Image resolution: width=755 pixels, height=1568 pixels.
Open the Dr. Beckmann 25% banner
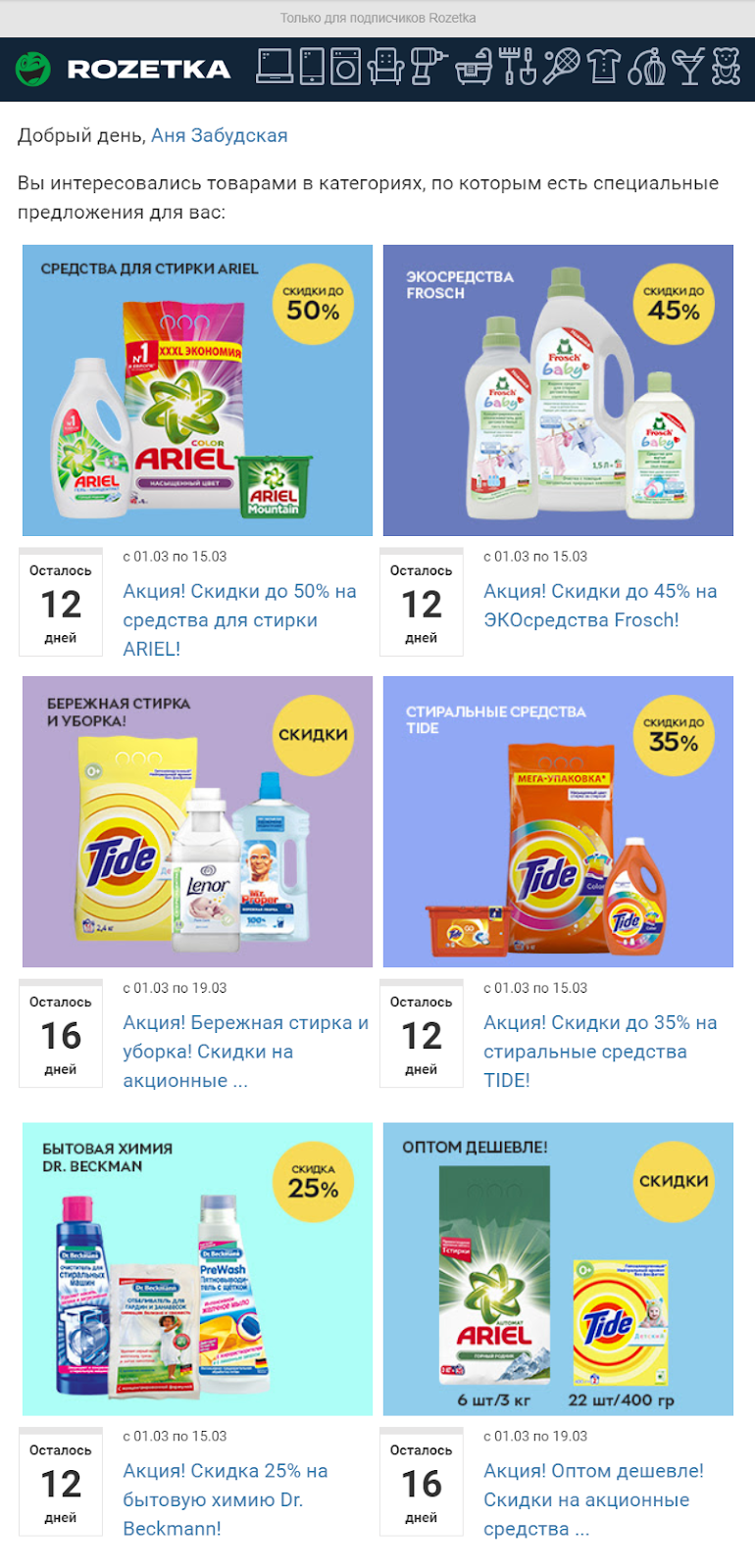[197, 1268]
